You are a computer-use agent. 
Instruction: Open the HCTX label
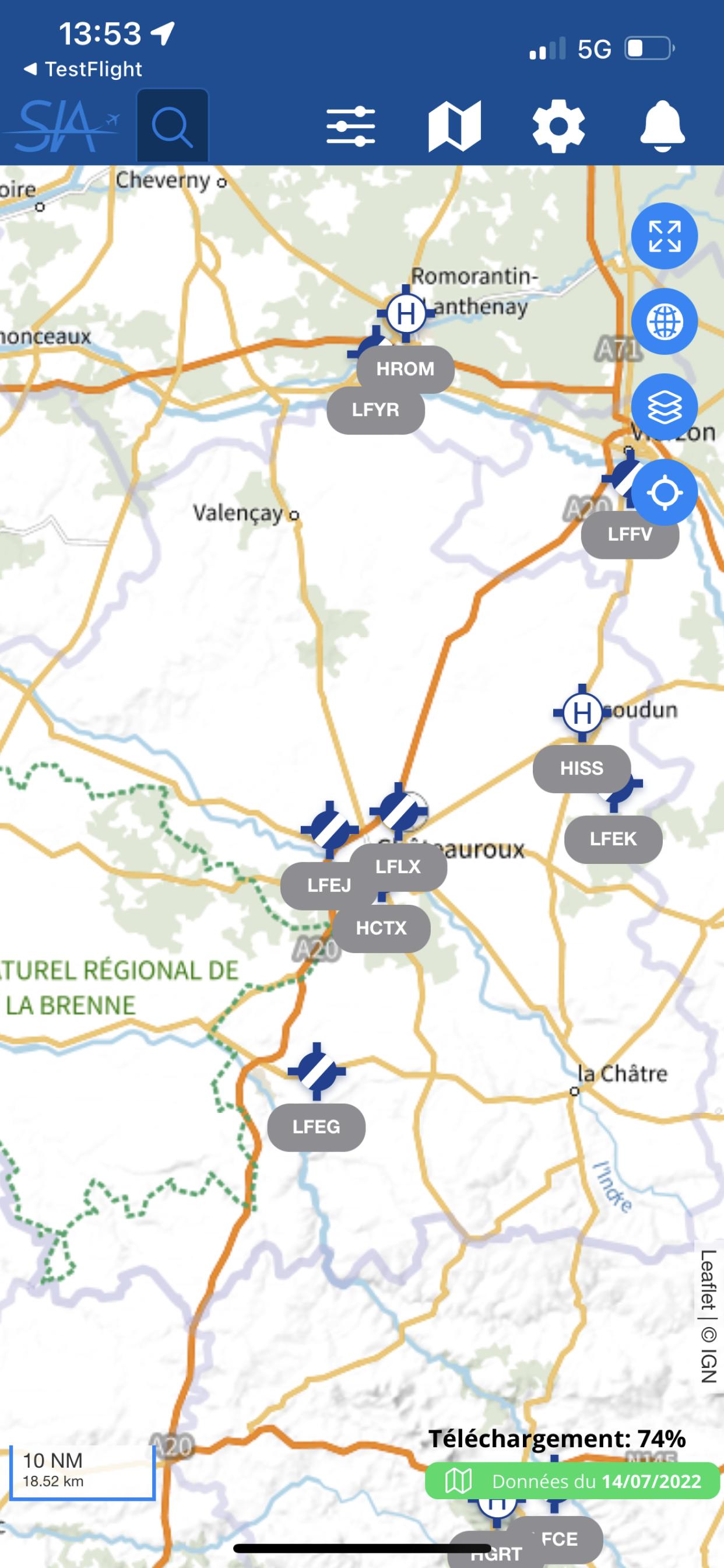click(x=381, y=928)
